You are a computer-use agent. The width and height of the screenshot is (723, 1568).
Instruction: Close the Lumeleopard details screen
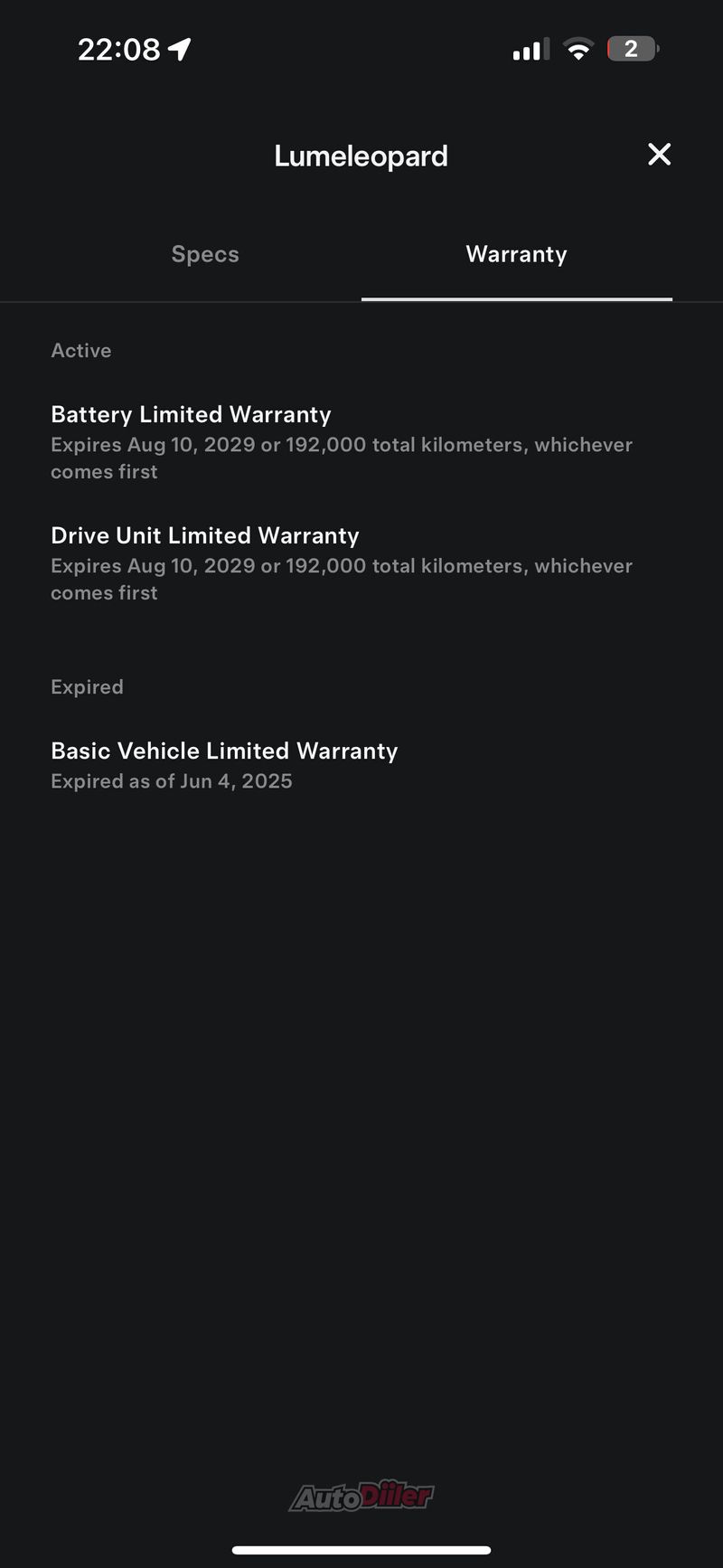[659, 155]
